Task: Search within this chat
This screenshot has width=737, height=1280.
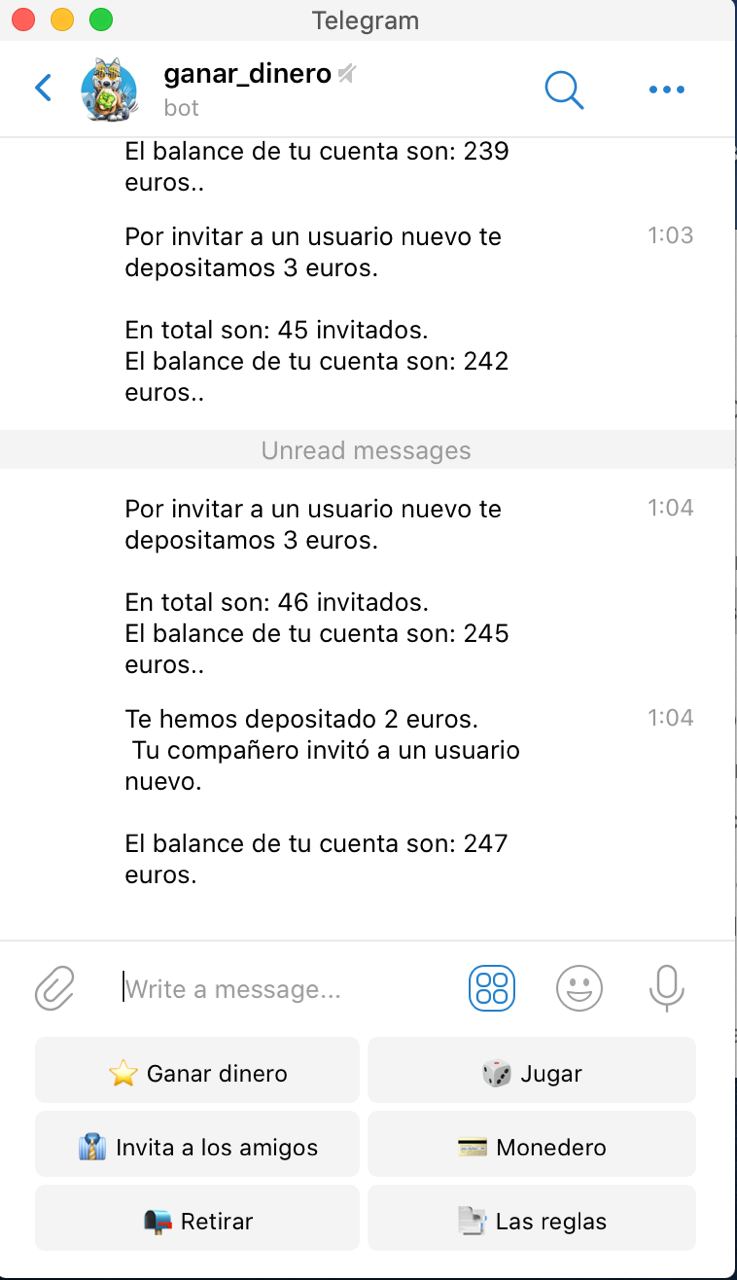Action: click(564, 89)
